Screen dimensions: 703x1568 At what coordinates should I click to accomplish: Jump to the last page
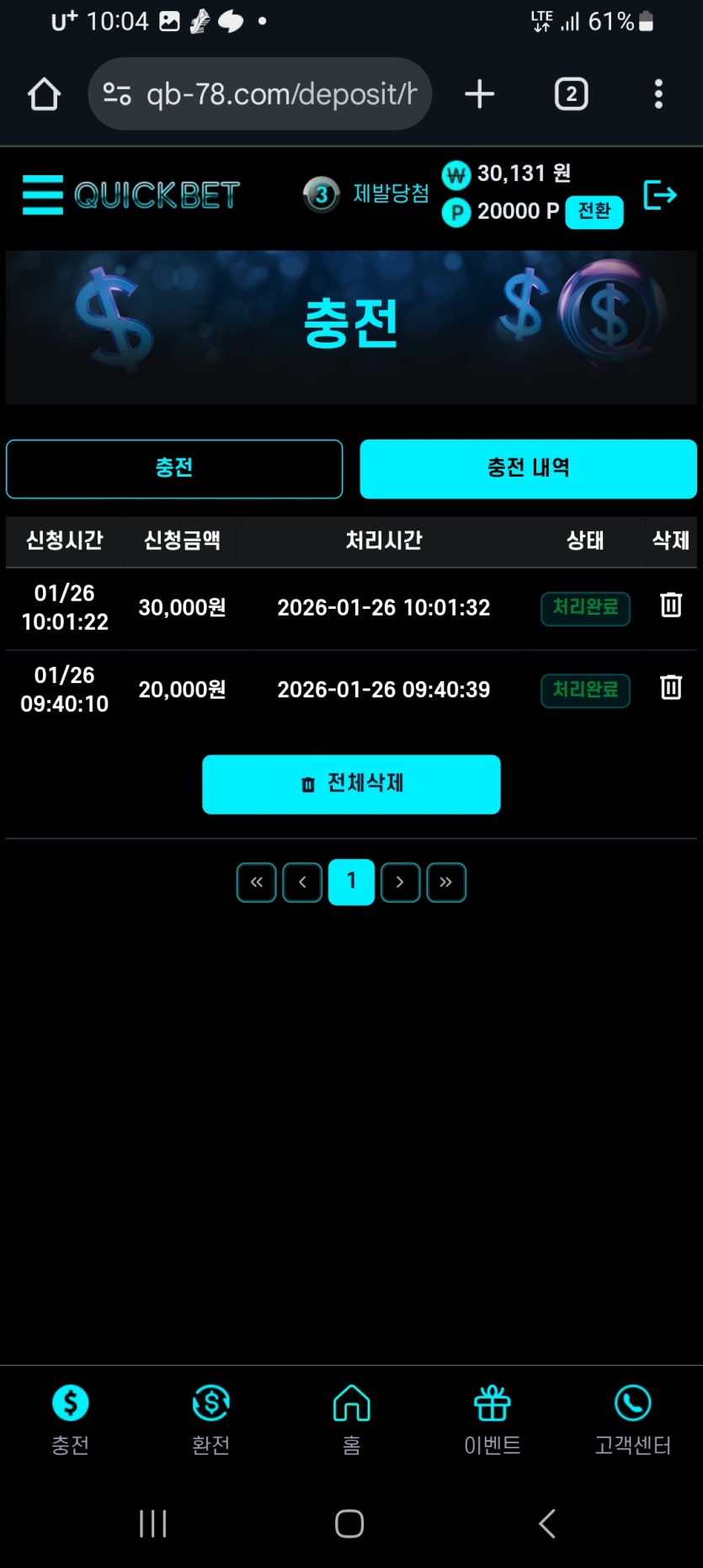coord(446,883)
